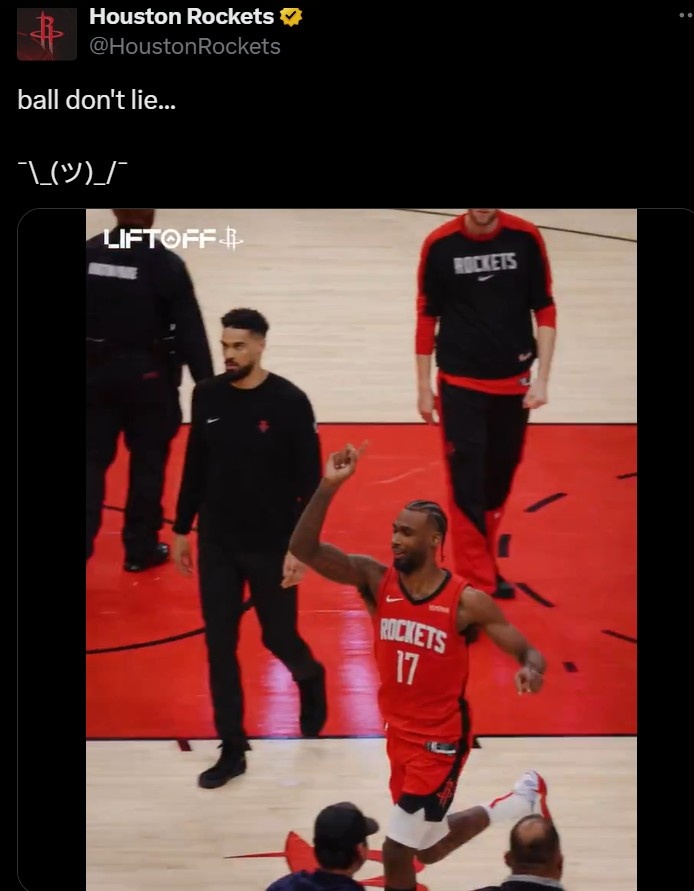Open the Houston Rockets account name
The width and height of the screenshot is (694, 891).
point(181,16)
